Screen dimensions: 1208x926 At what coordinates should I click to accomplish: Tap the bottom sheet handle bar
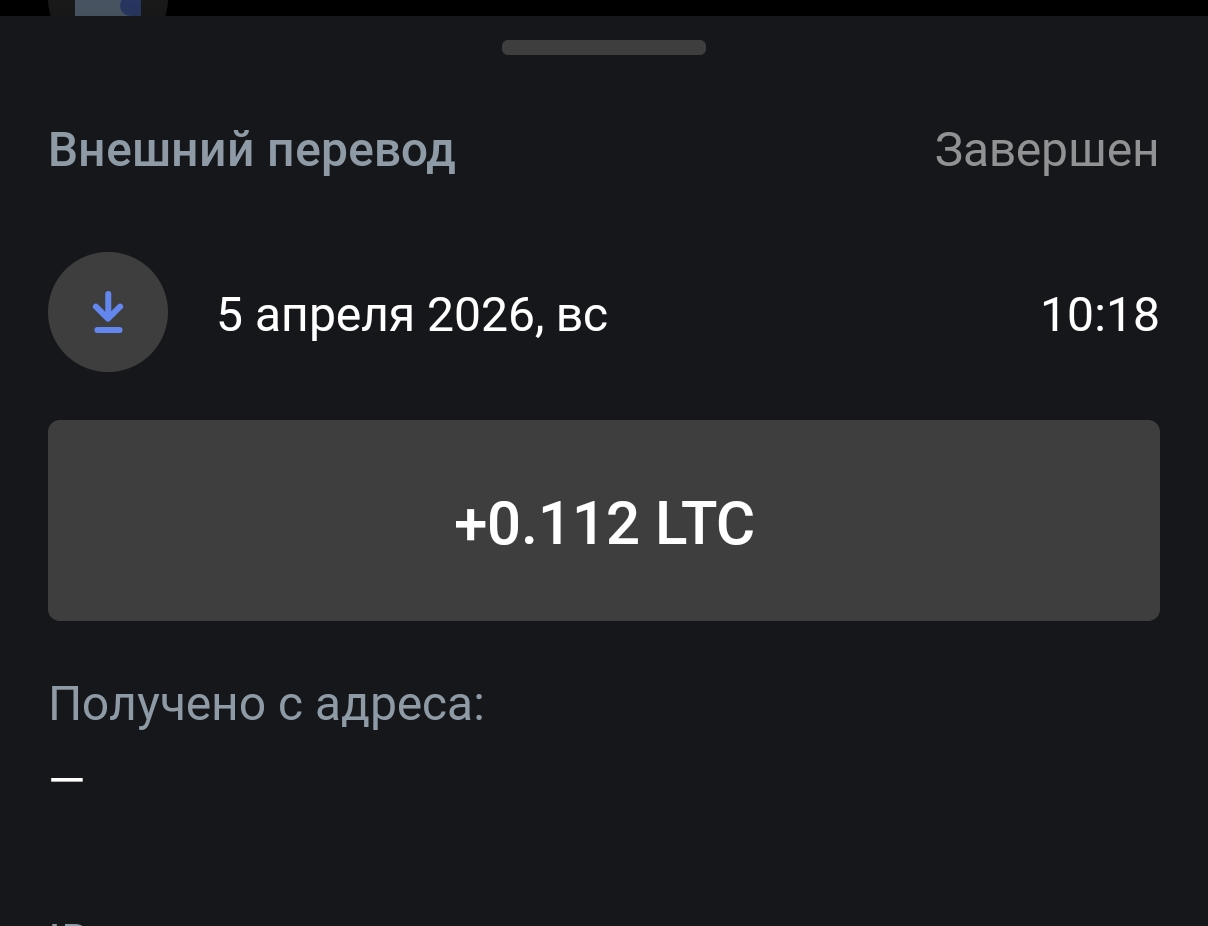[604, 47]
